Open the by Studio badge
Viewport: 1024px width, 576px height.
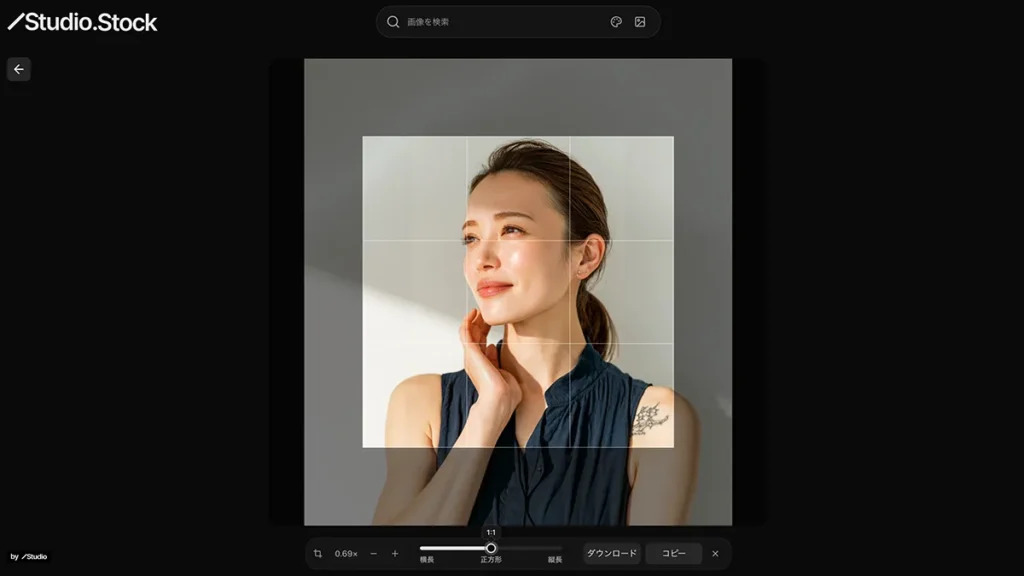[x=29, y=557]
